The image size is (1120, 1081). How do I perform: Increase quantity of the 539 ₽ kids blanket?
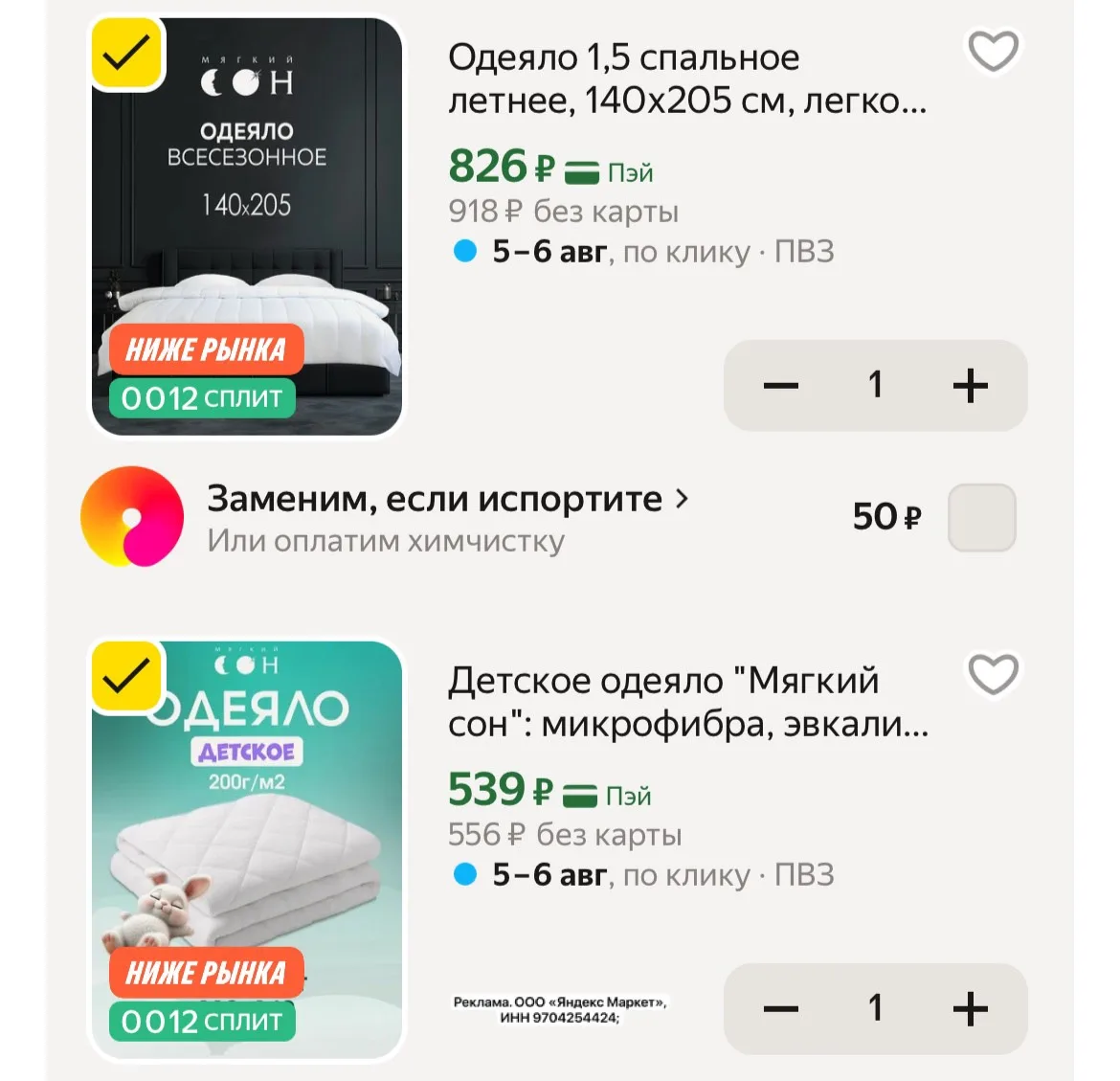click(x=970, y=1009)
